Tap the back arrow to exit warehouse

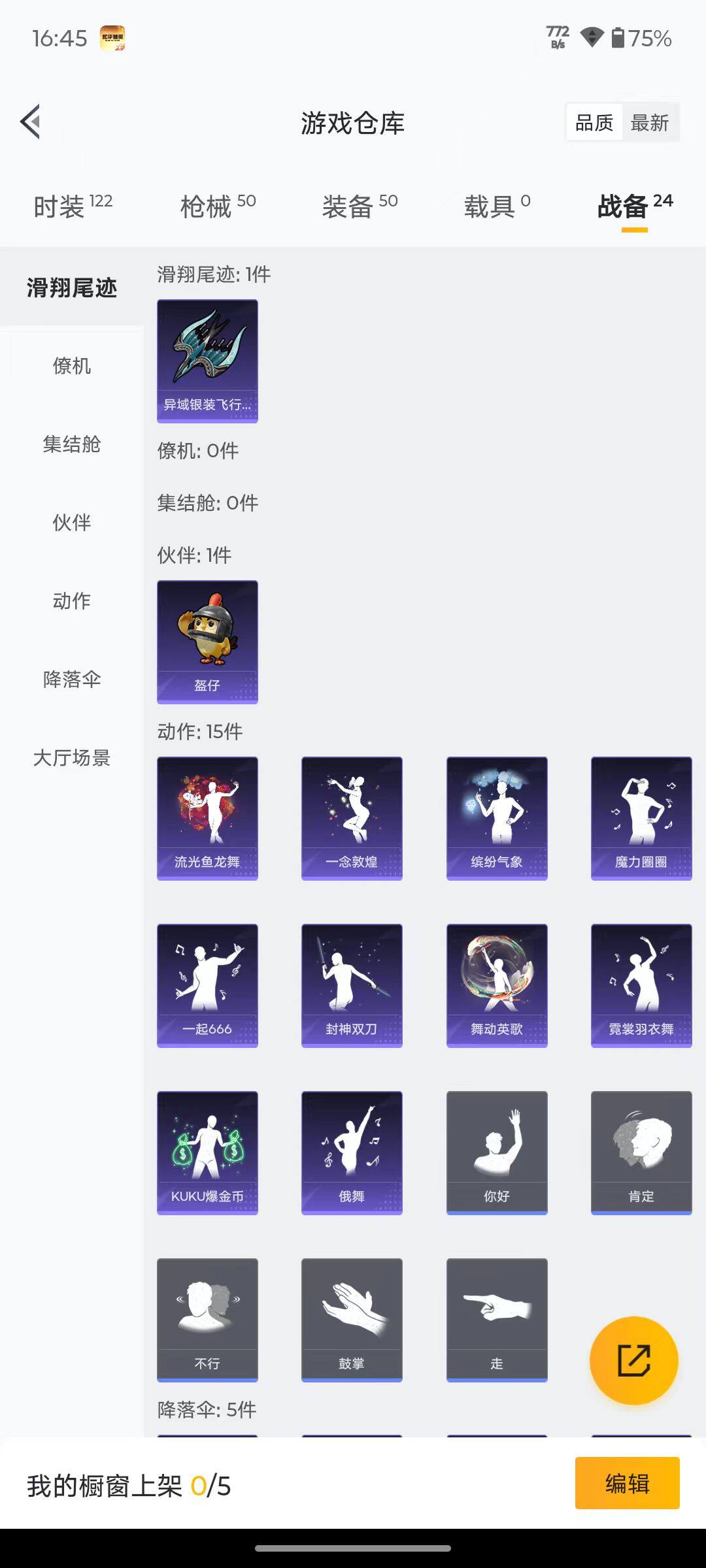point(29,122)
